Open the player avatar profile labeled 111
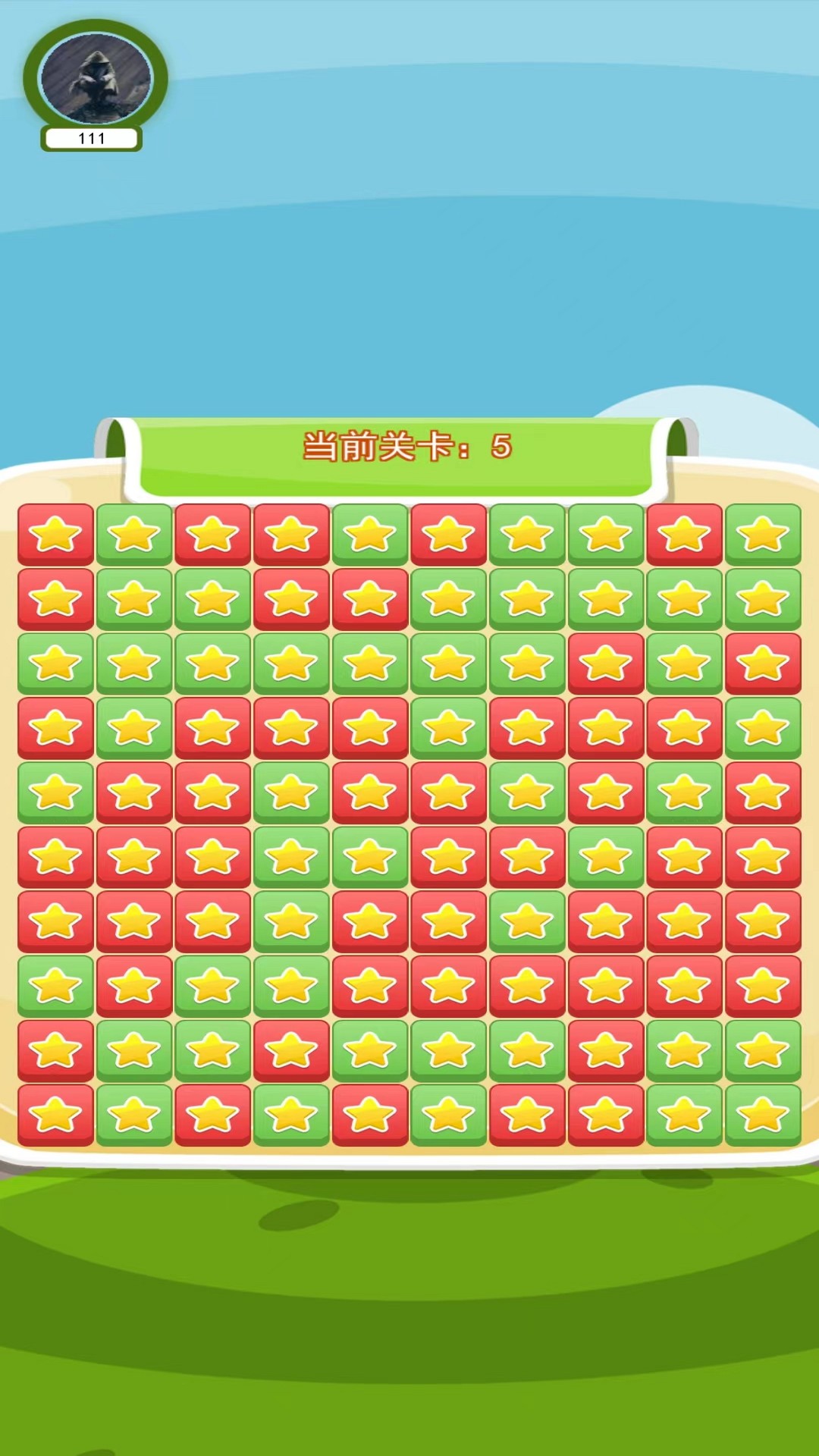The image size is (819, 1456). click(95, 79)
